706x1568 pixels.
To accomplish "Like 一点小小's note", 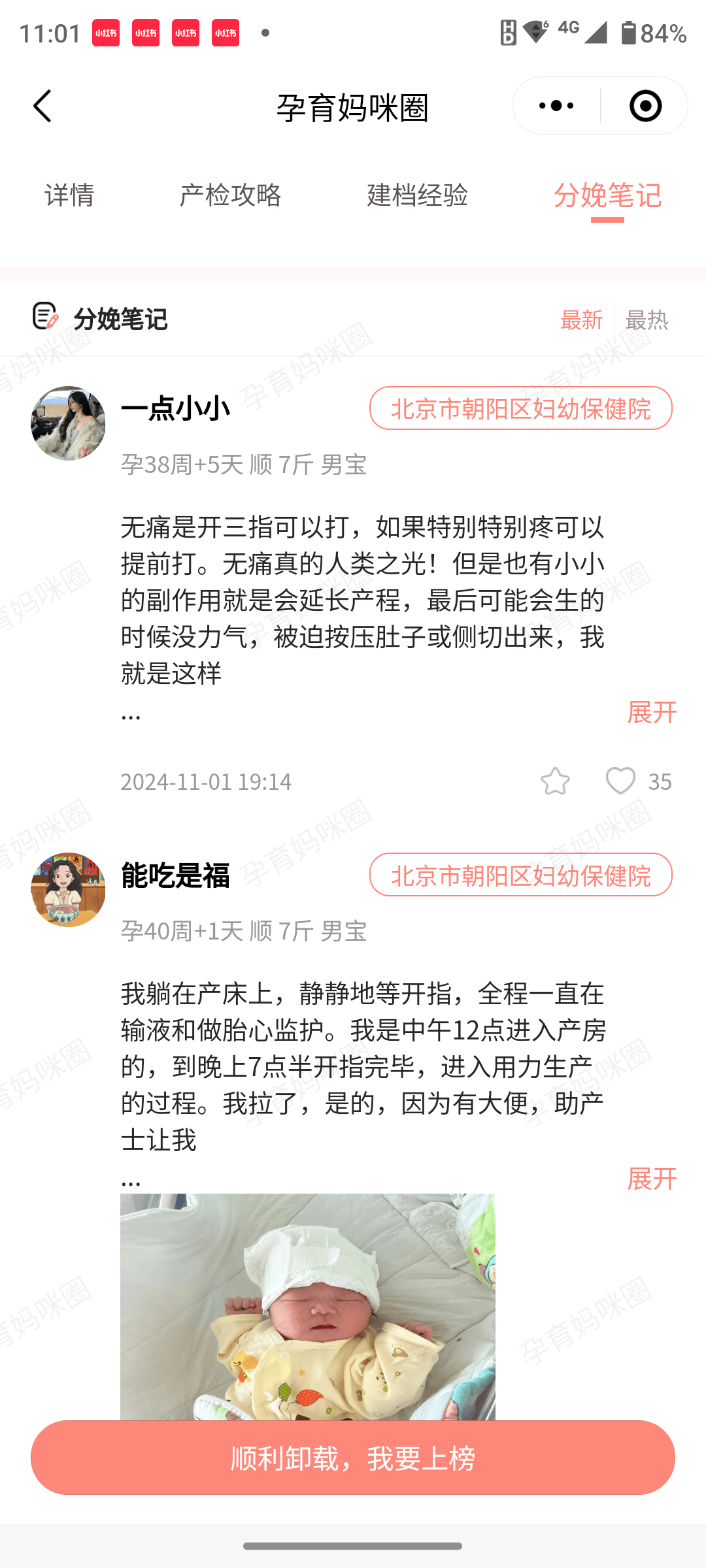I will 620,781.
